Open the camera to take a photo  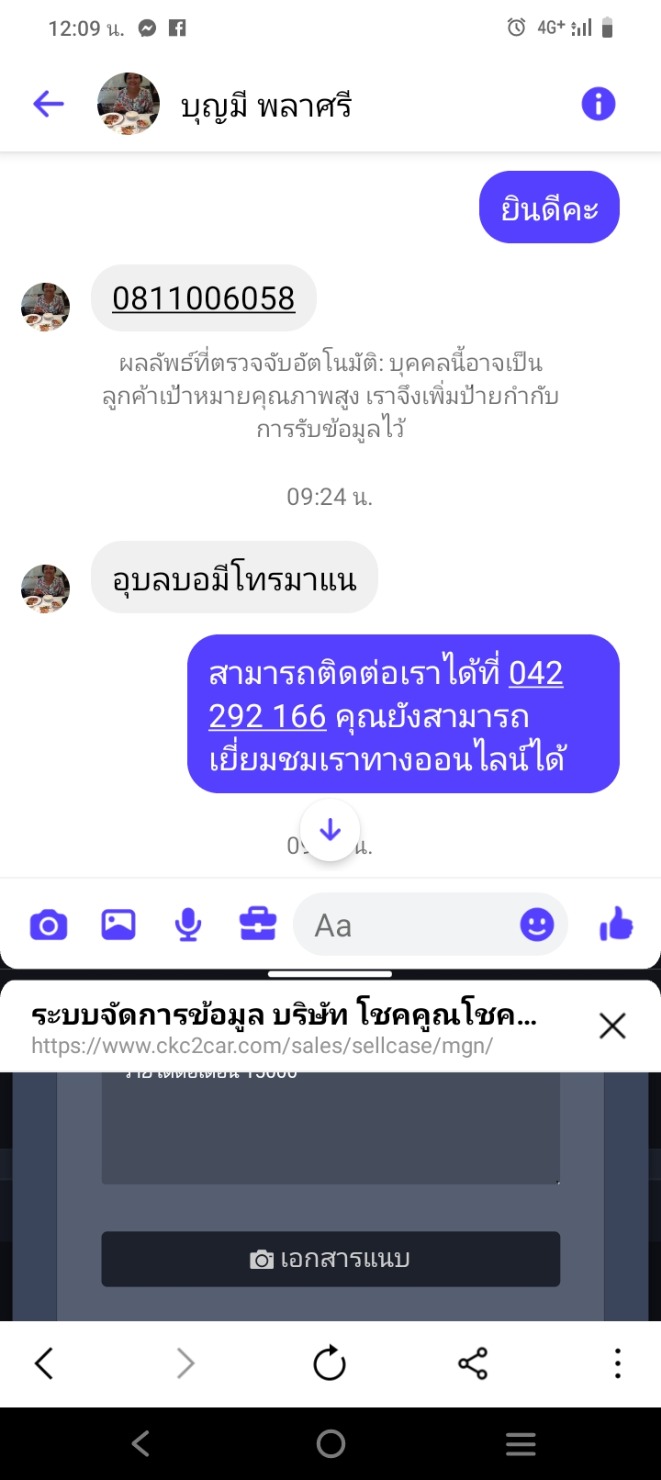pos(48,925)
